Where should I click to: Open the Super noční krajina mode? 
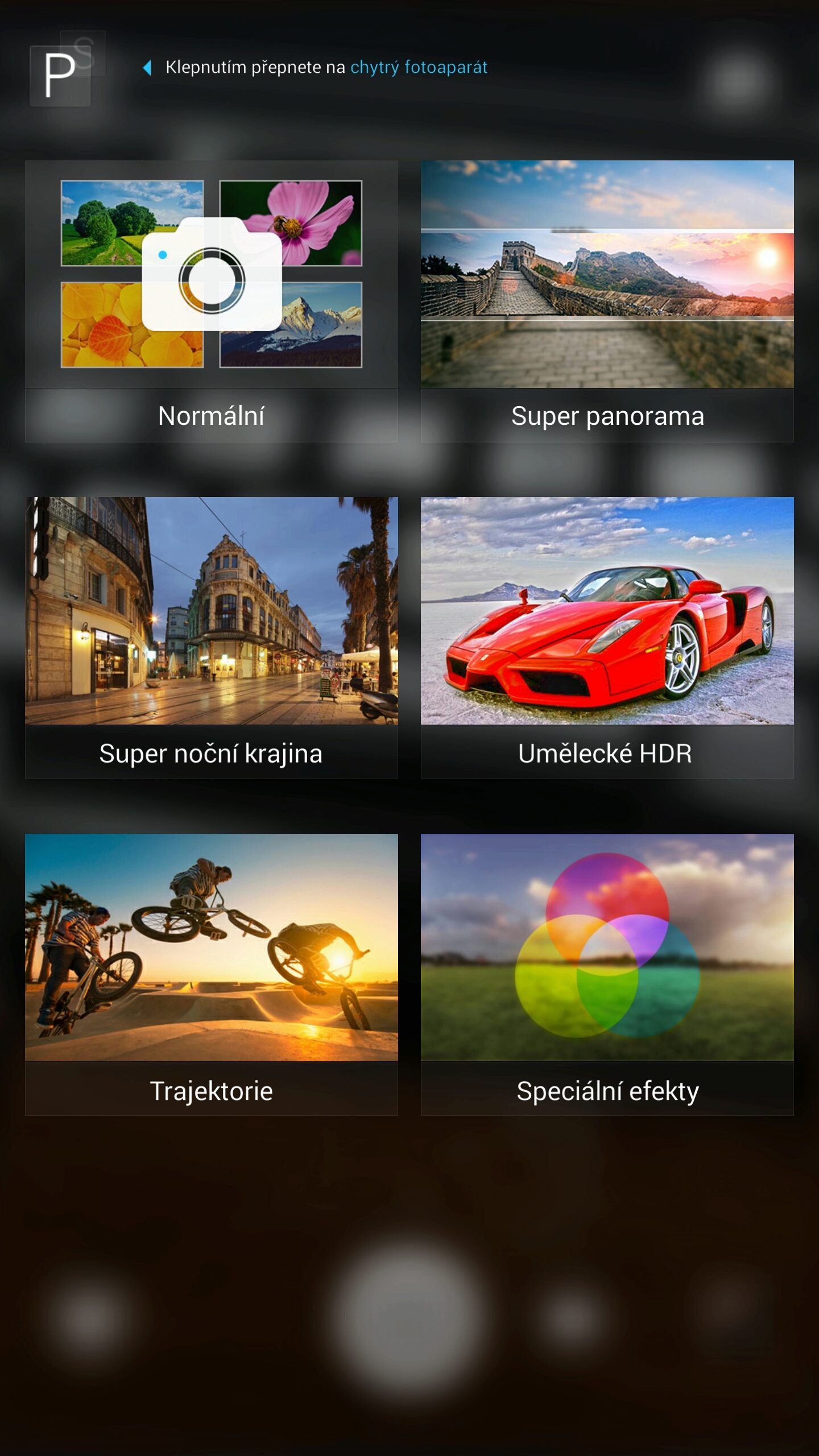(211, 638)
